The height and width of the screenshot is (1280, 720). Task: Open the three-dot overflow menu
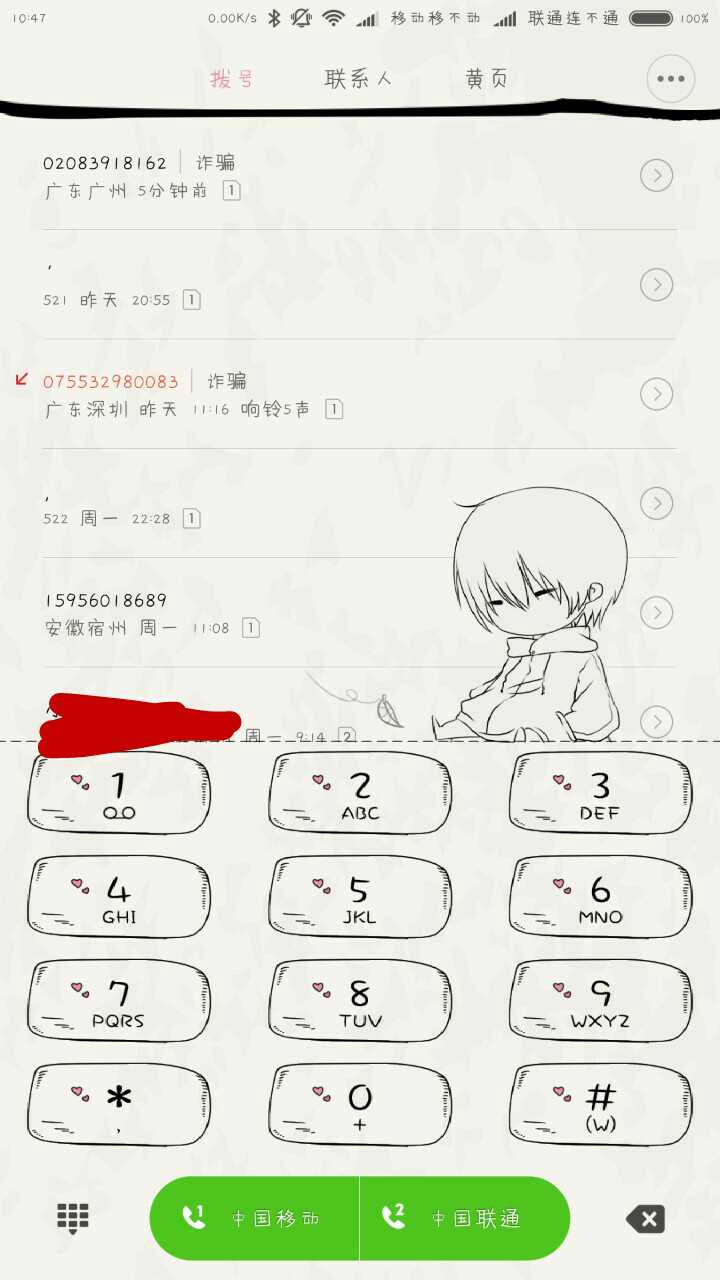(x=670, y=79)
